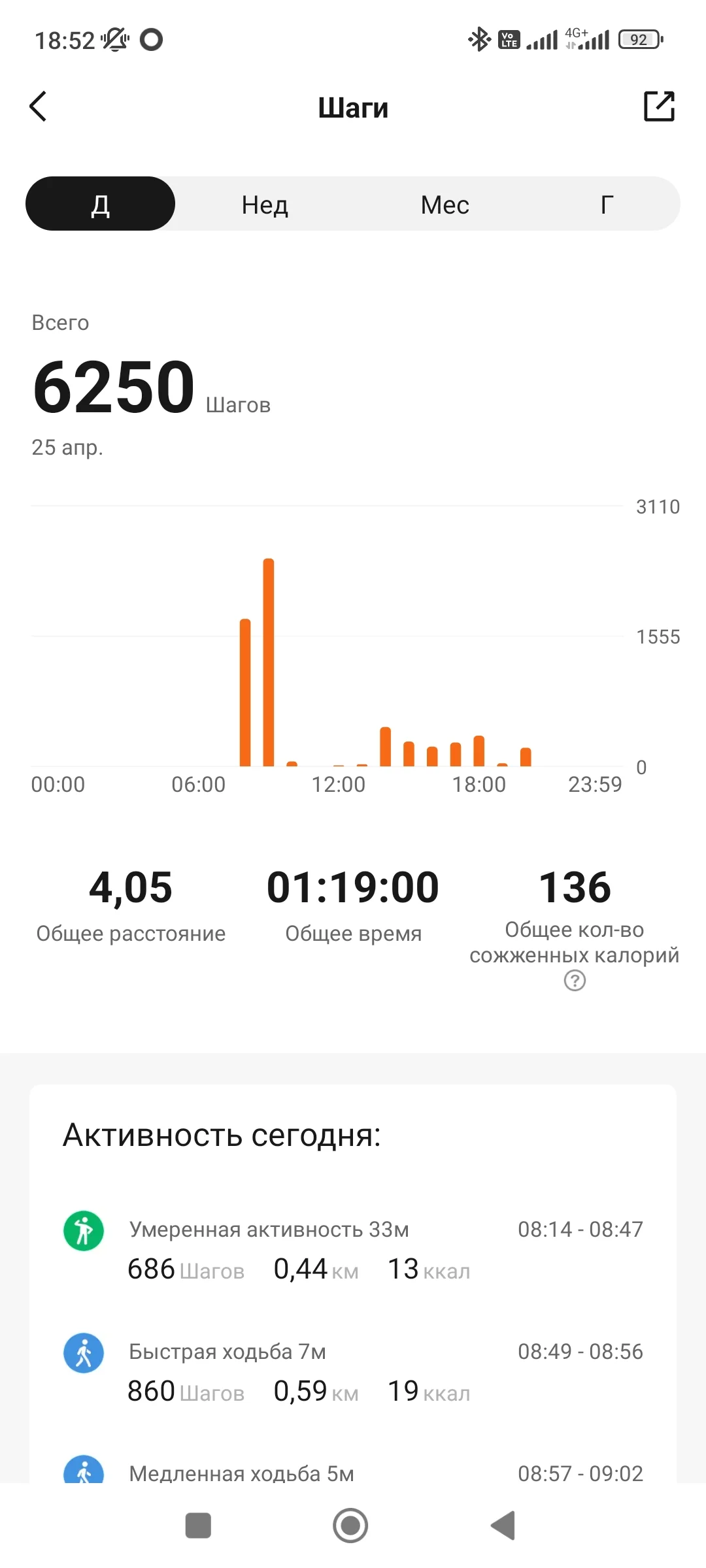Tap the Bluetooth icon in status bar
Image resolution: width=706 pixels, height=1568 pixels.
(x=479, y=39)
